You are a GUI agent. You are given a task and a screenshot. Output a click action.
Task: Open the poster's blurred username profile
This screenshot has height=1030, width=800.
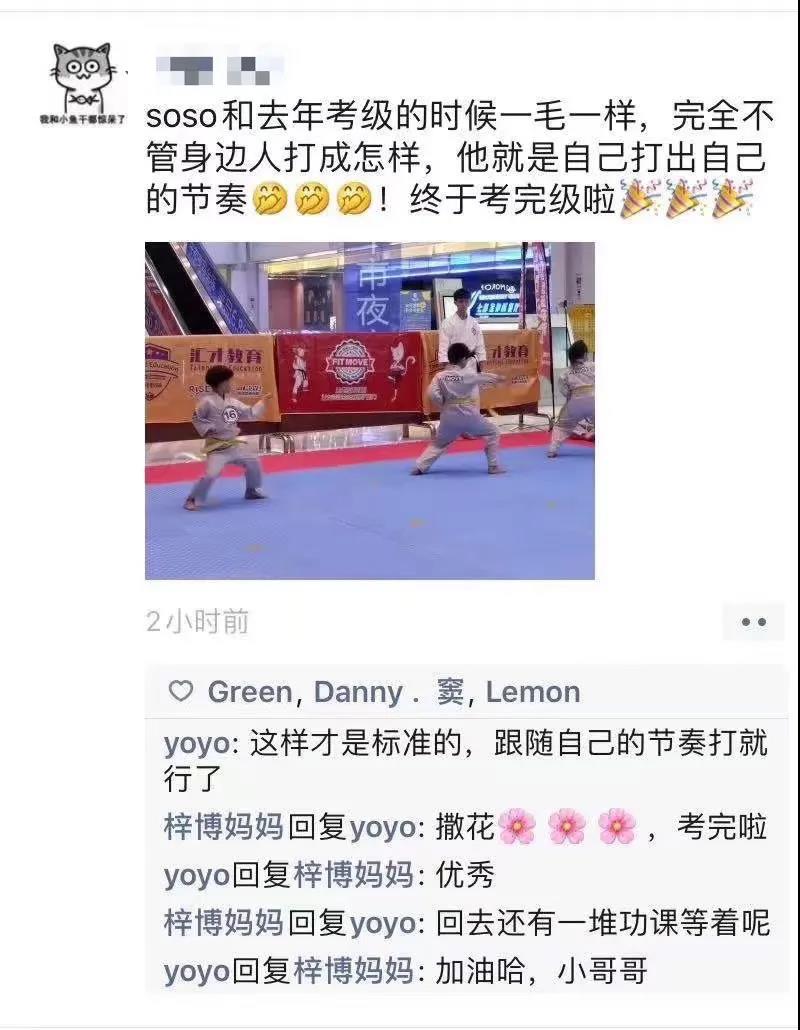click(213, 70)
